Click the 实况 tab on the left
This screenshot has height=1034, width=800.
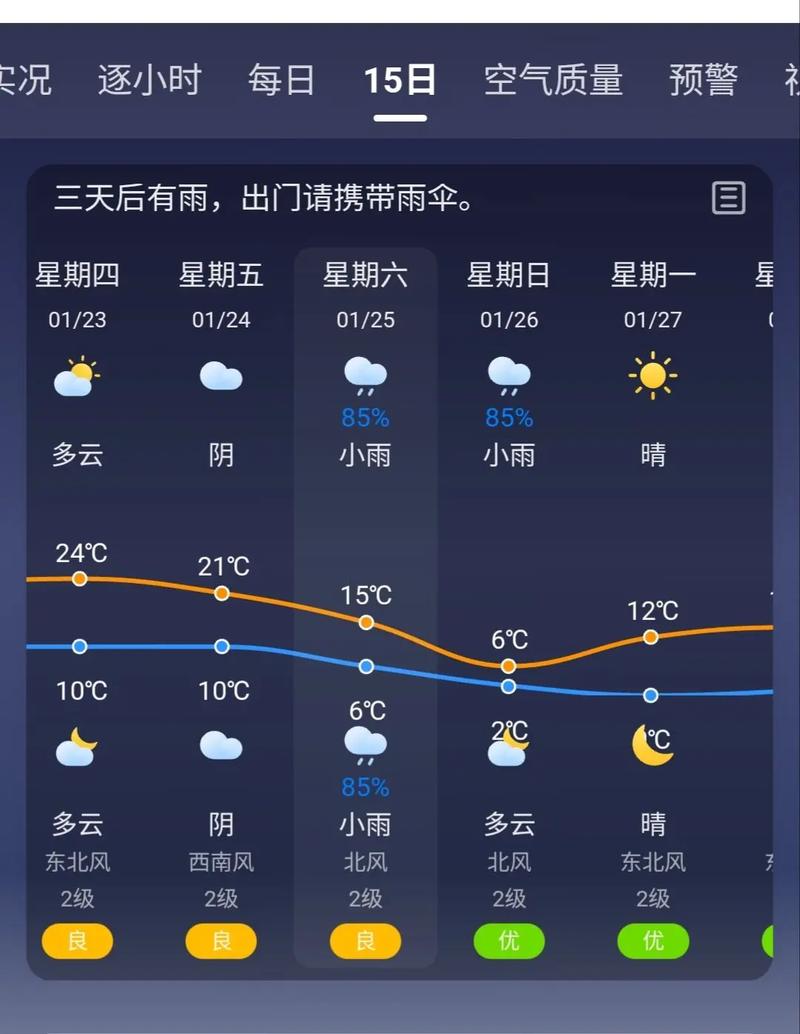27,78
